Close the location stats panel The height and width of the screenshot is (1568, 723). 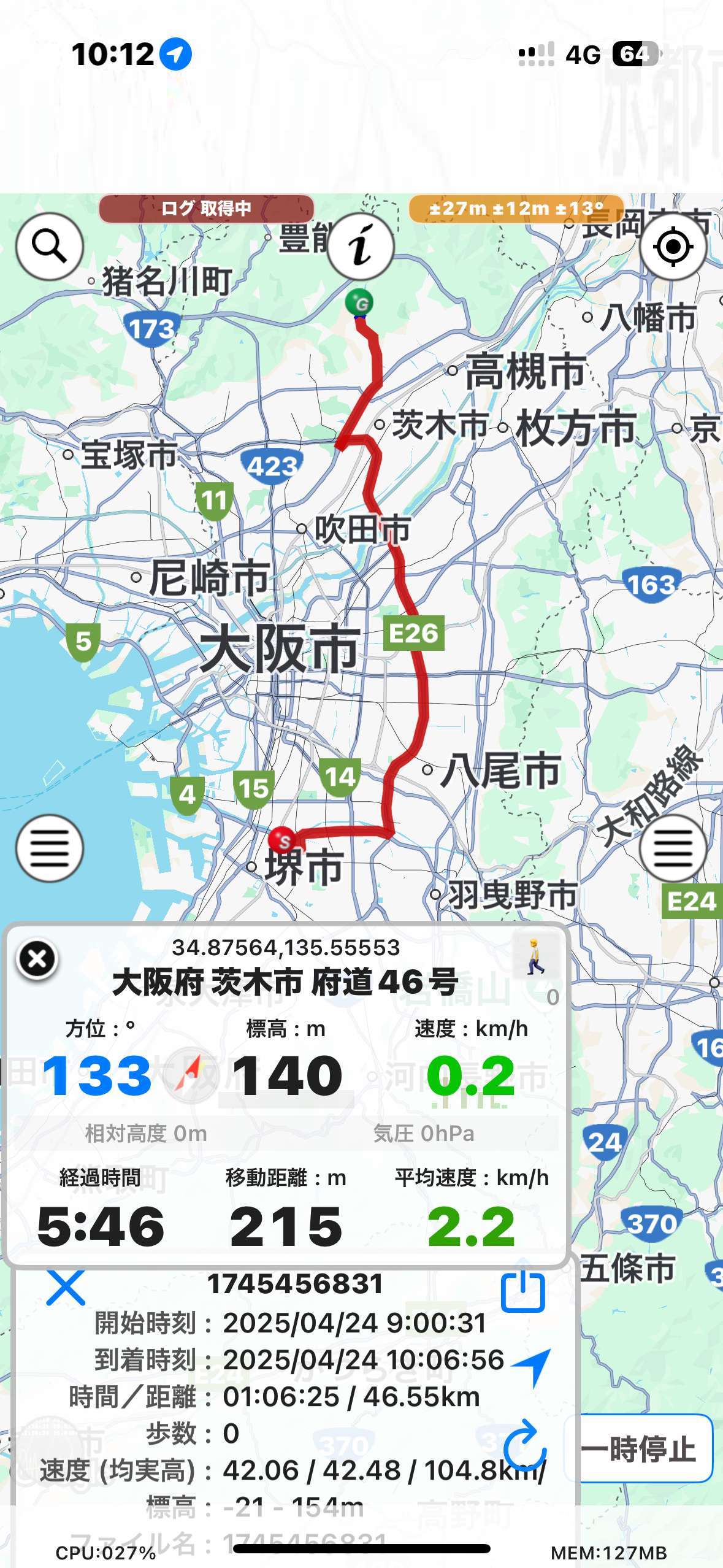[37, 959]
